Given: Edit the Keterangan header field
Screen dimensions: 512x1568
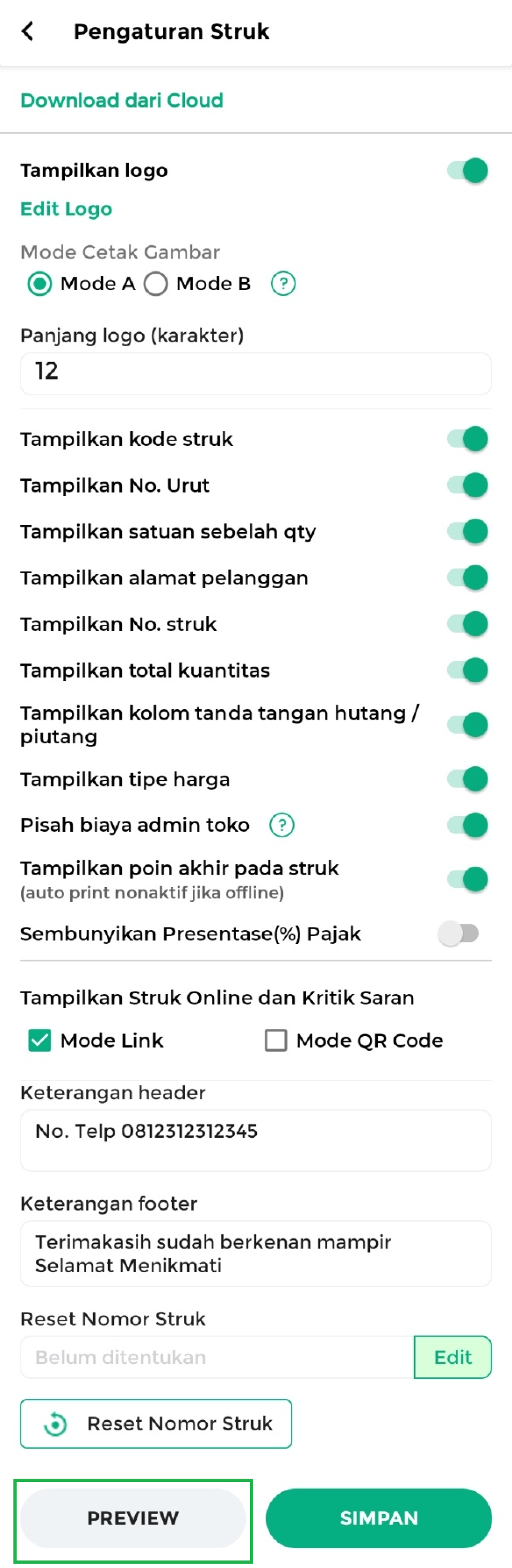Looking at the screenshot, I should point(255,1139).
